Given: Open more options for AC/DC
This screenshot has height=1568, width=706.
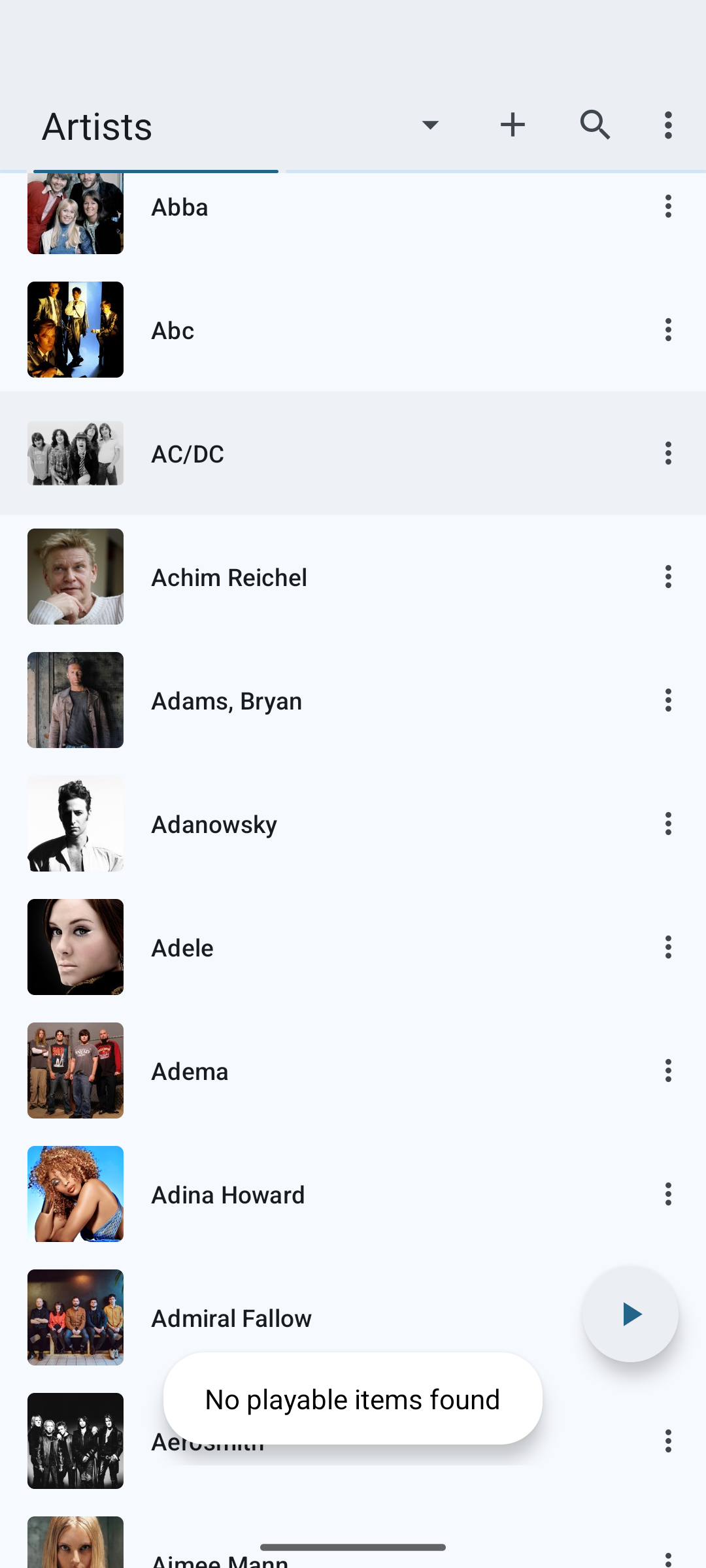Looking at the screenshot, I should pos(667,453).
